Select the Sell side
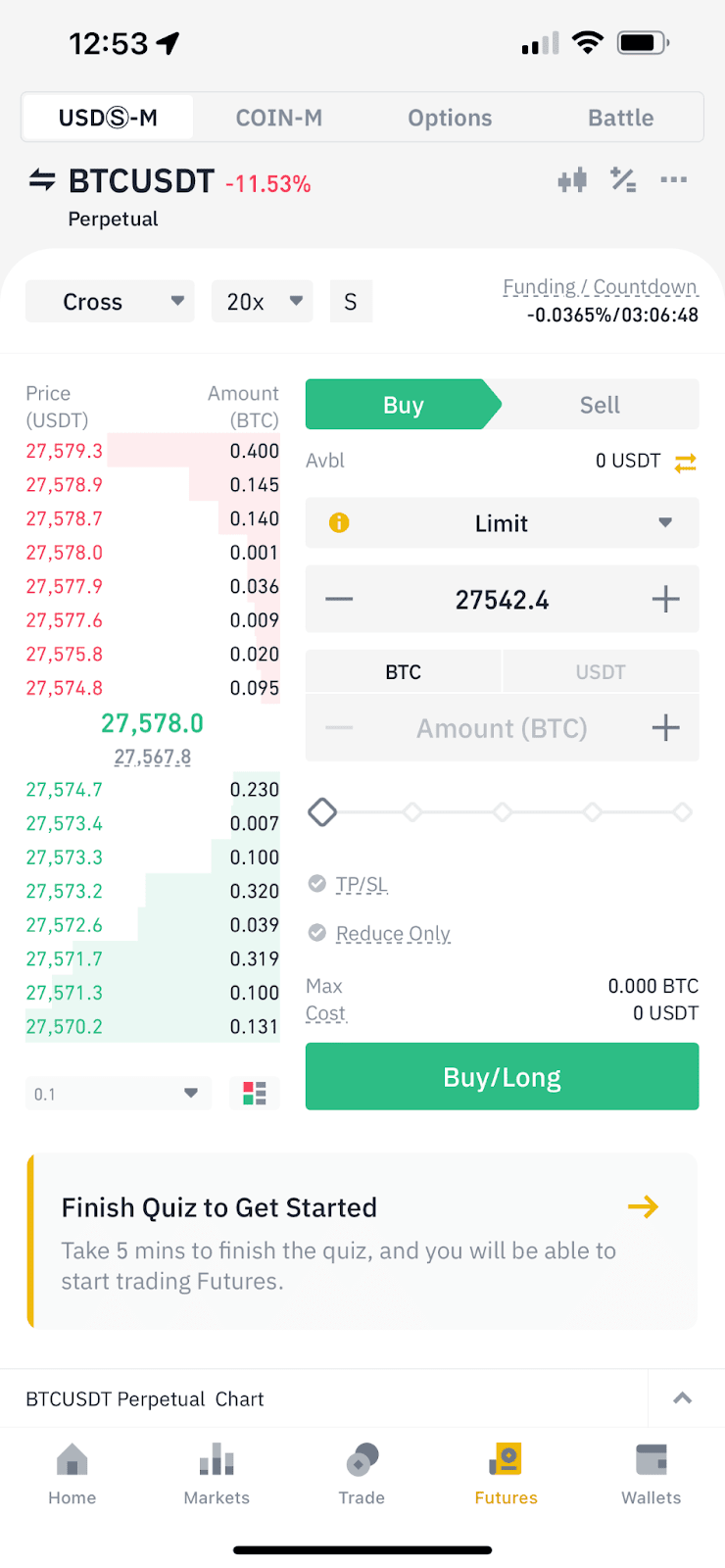The height and width of the screenshot is (1568, 725). pyautogui.click(x=600, y=405)
